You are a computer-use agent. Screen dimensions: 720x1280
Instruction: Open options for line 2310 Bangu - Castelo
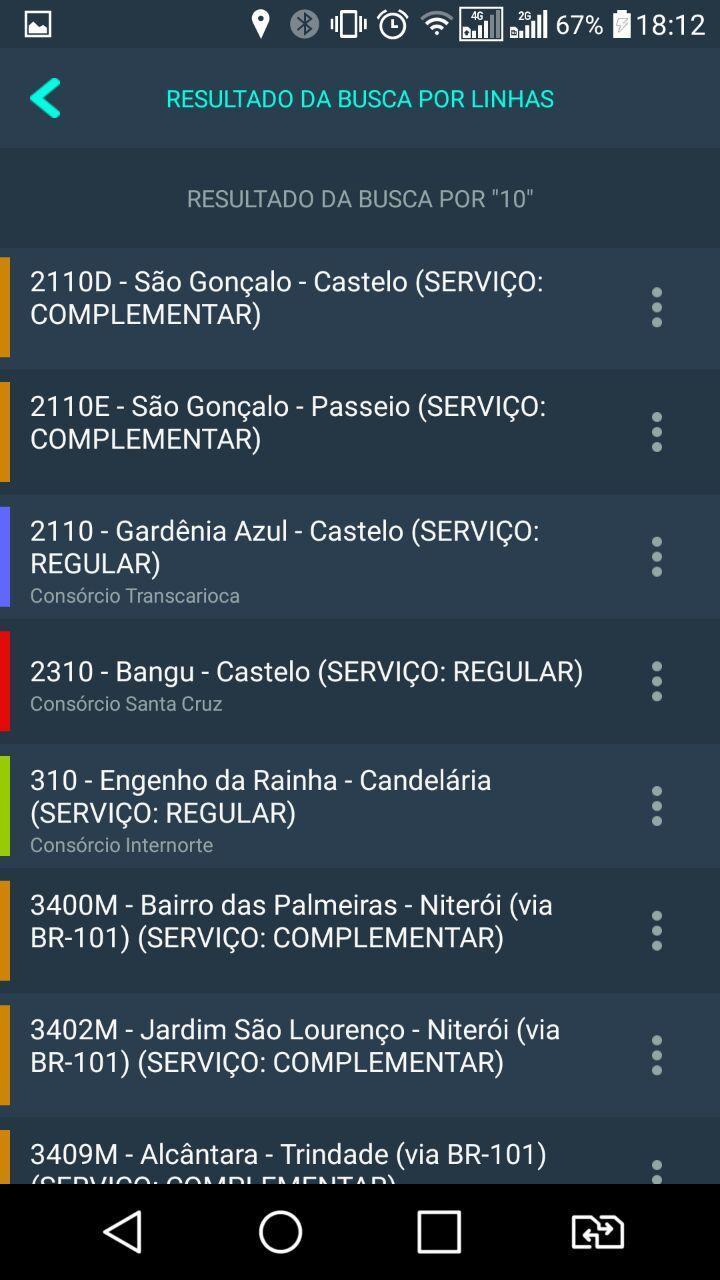tap(657, 681)
